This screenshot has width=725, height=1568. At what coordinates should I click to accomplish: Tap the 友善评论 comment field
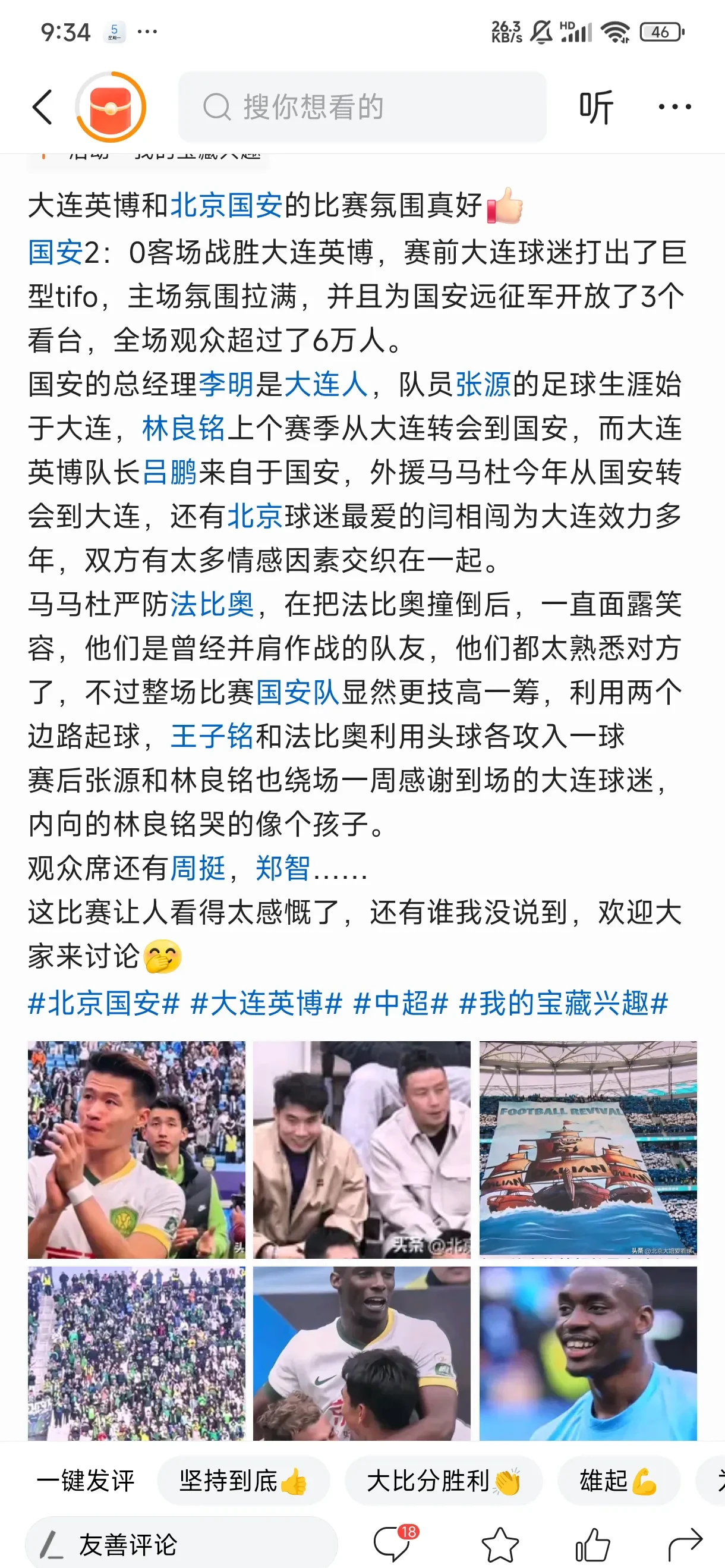[x=181, y=1544]
